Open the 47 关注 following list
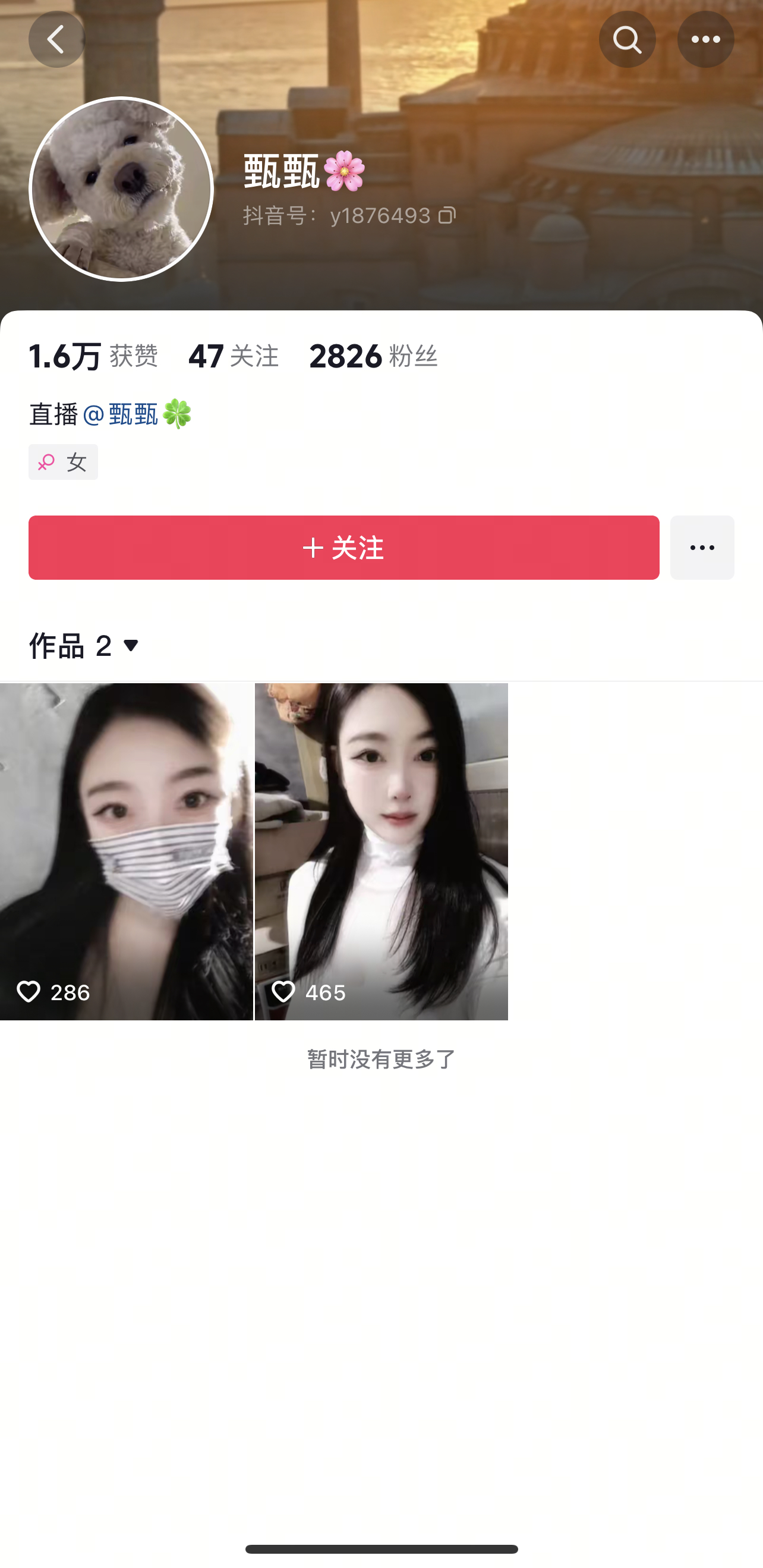The width and height of the screenshot is (763, 1568). coord(233,356)
